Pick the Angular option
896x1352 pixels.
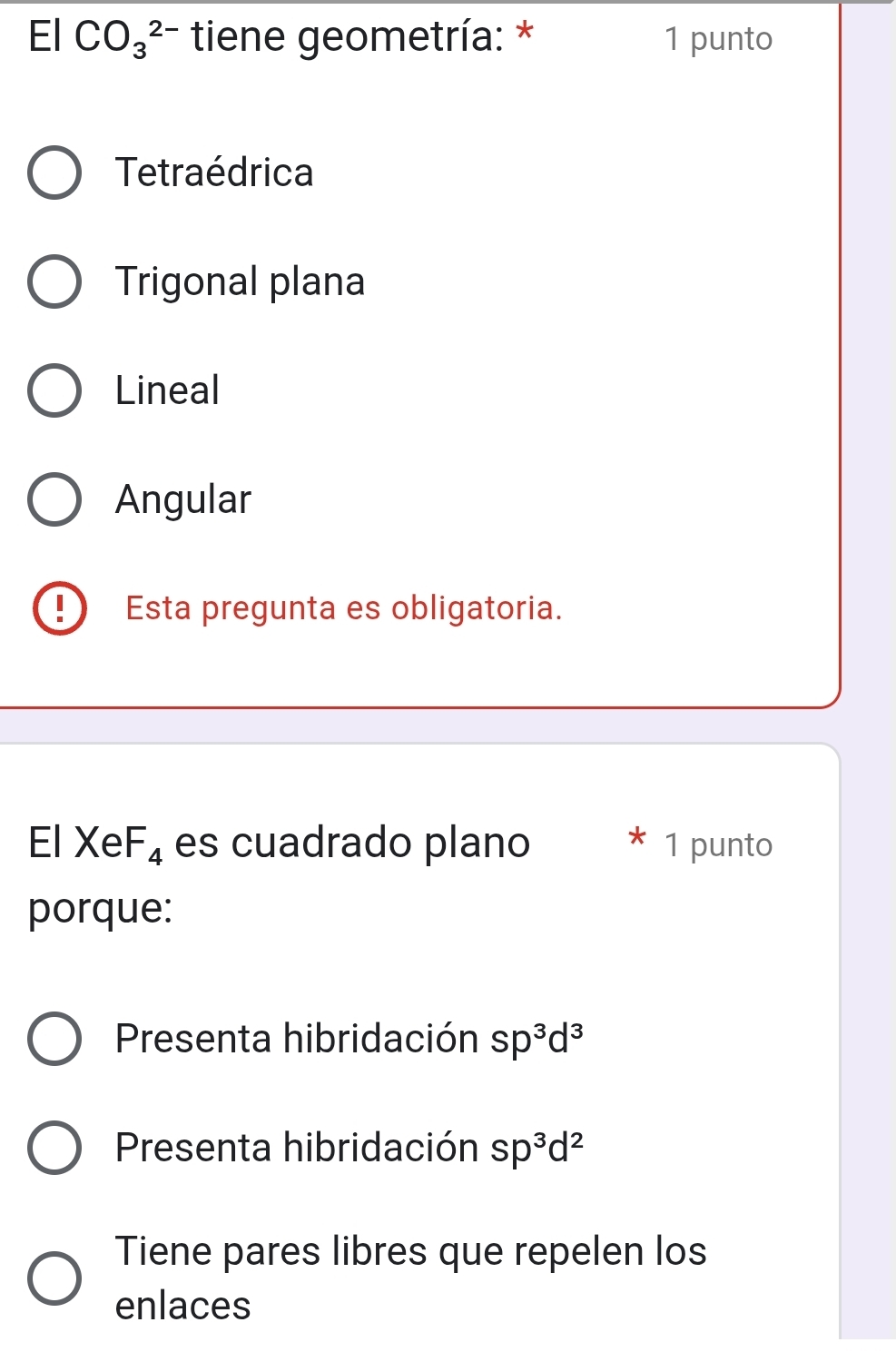click(54, 499)
